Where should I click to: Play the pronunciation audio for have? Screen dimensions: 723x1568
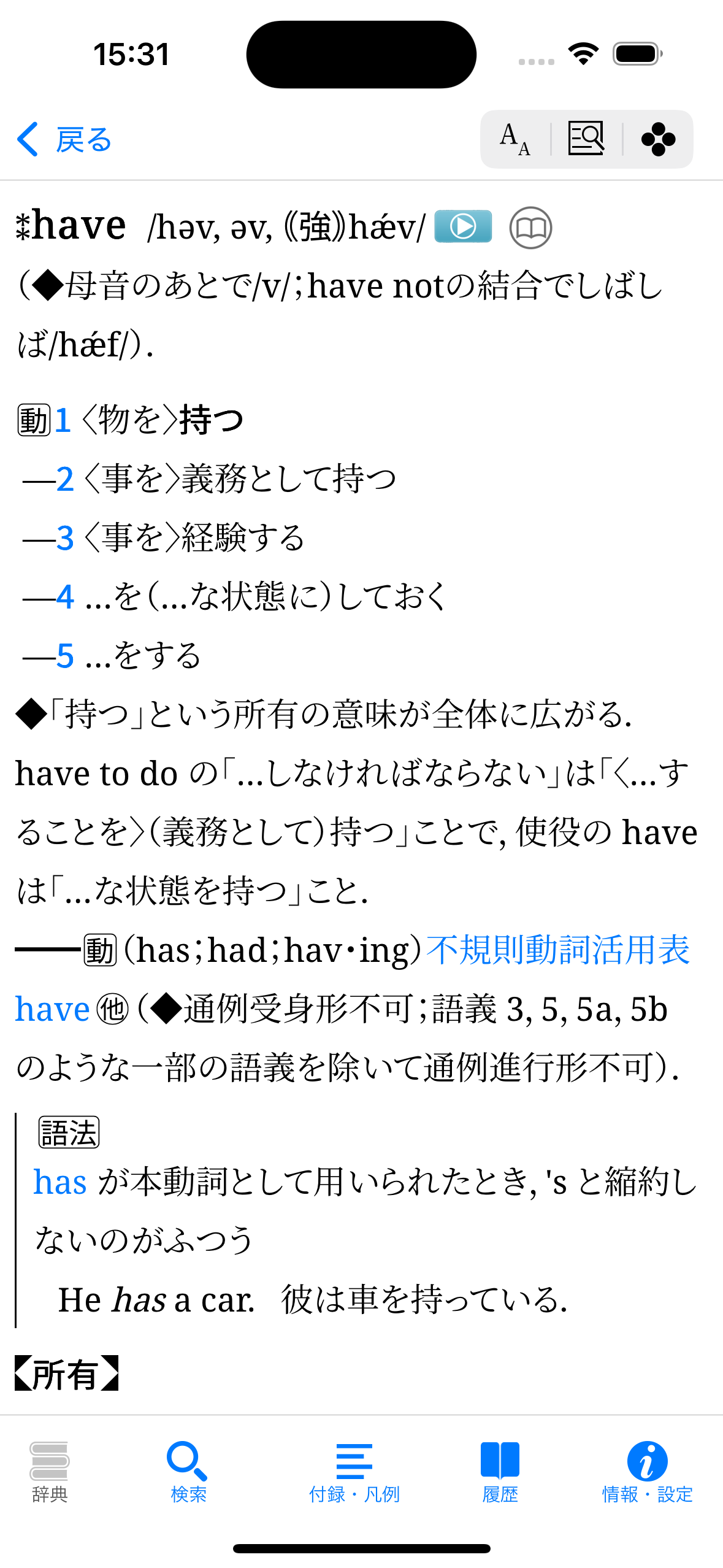pyautogui.click(x=463, y=226)
